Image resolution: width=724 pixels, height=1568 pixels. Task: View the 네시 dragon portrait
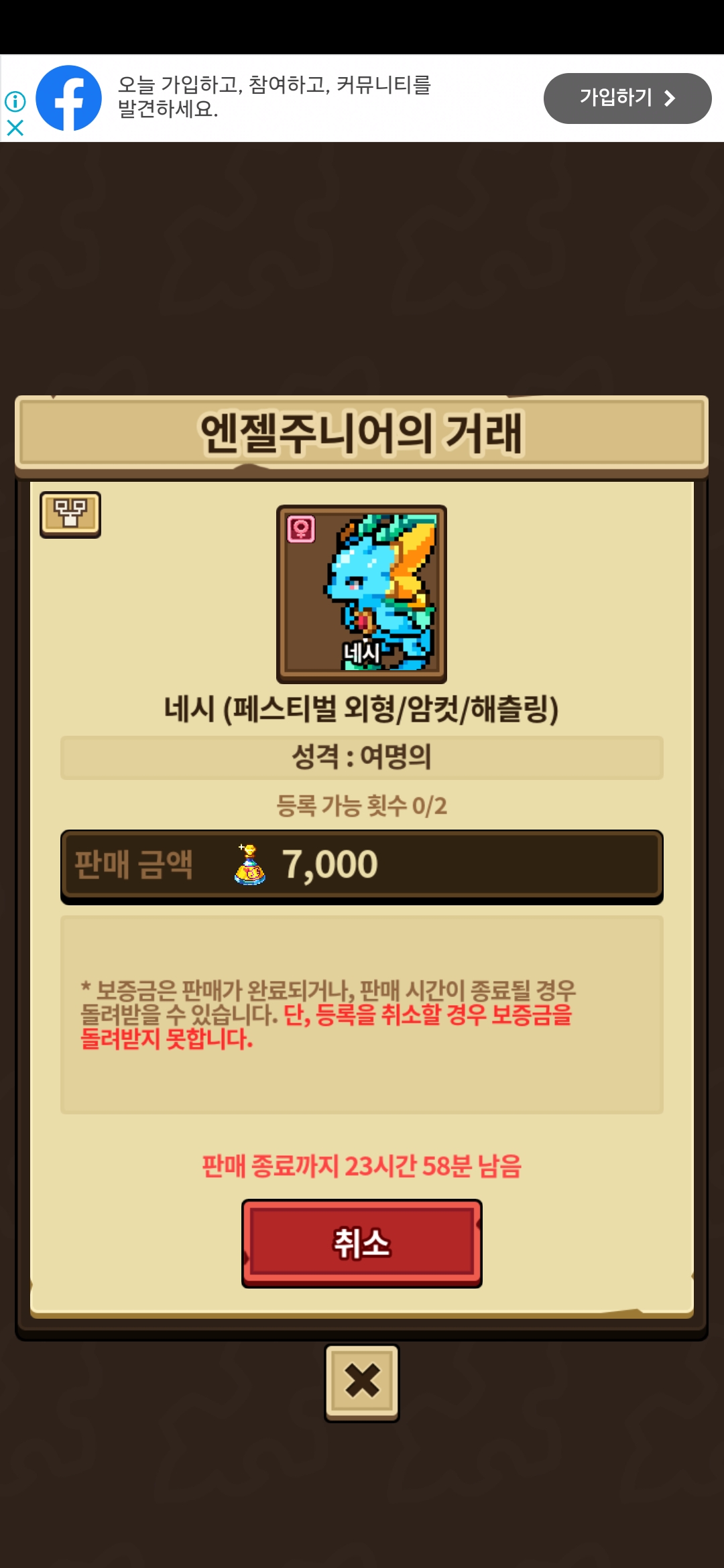(x=361, y=594)
